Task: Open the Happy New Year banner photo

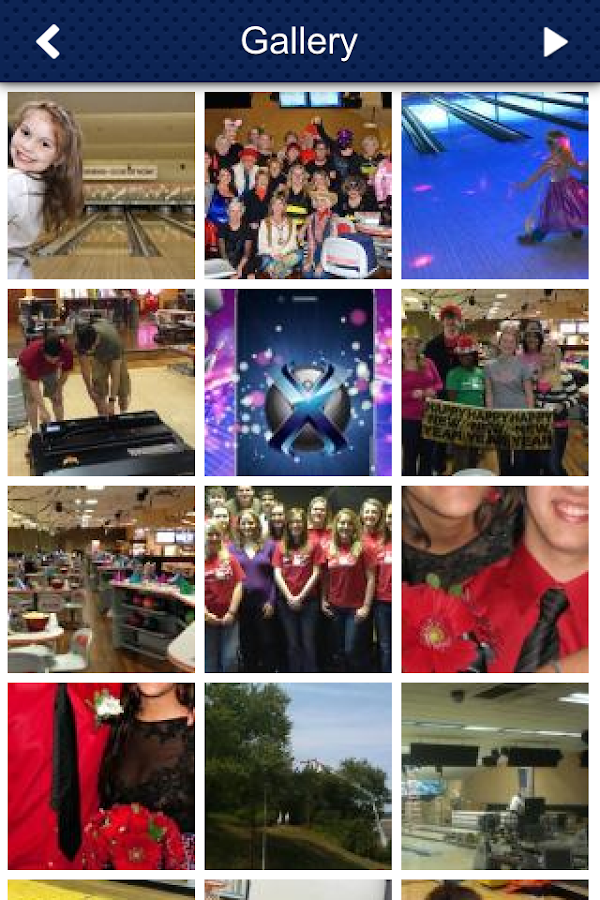Action: point(495,382)
